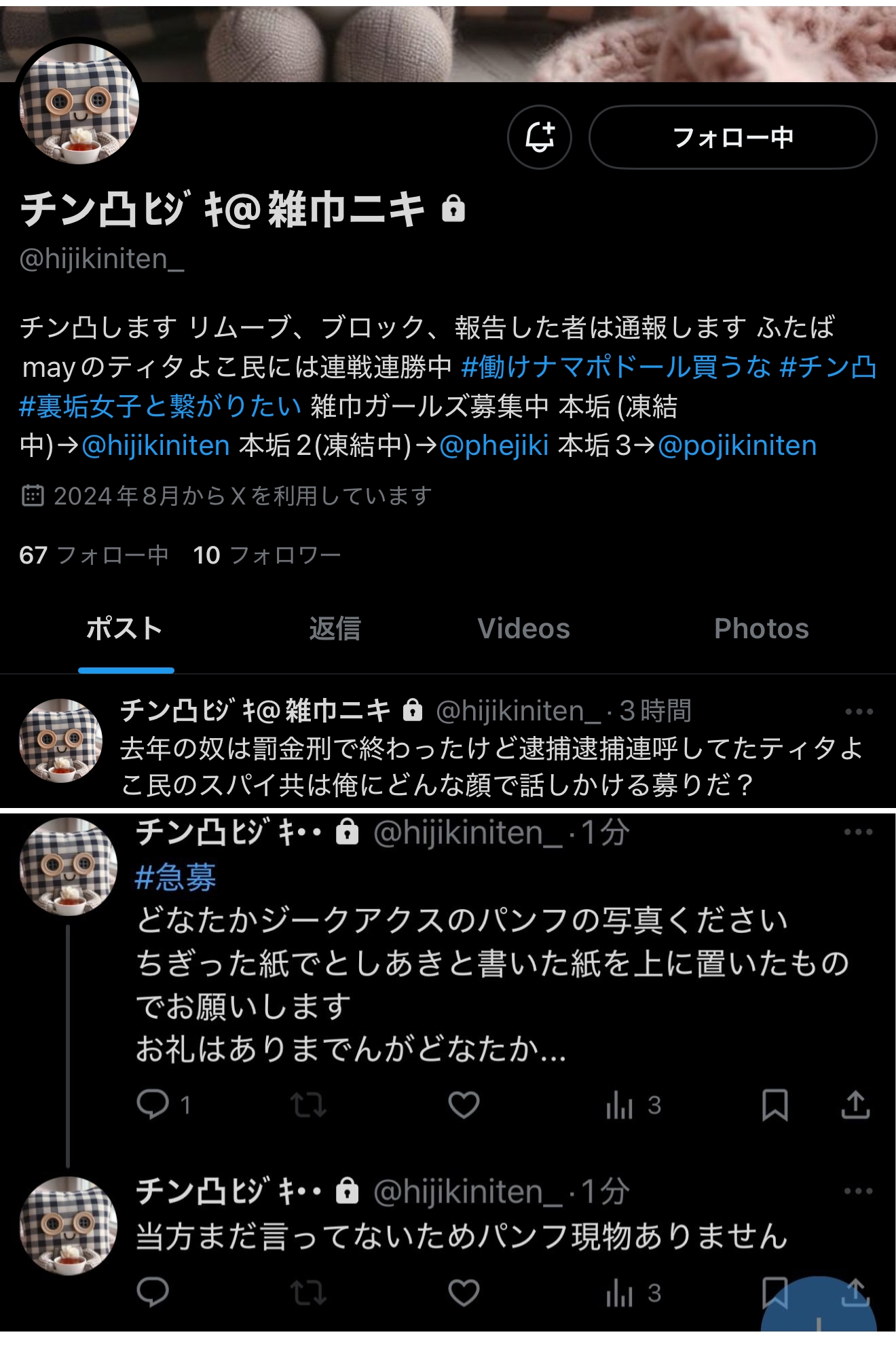Screen dimensions: 896x1358
Task: Open the post notifications bell
Action: point(539,137)
